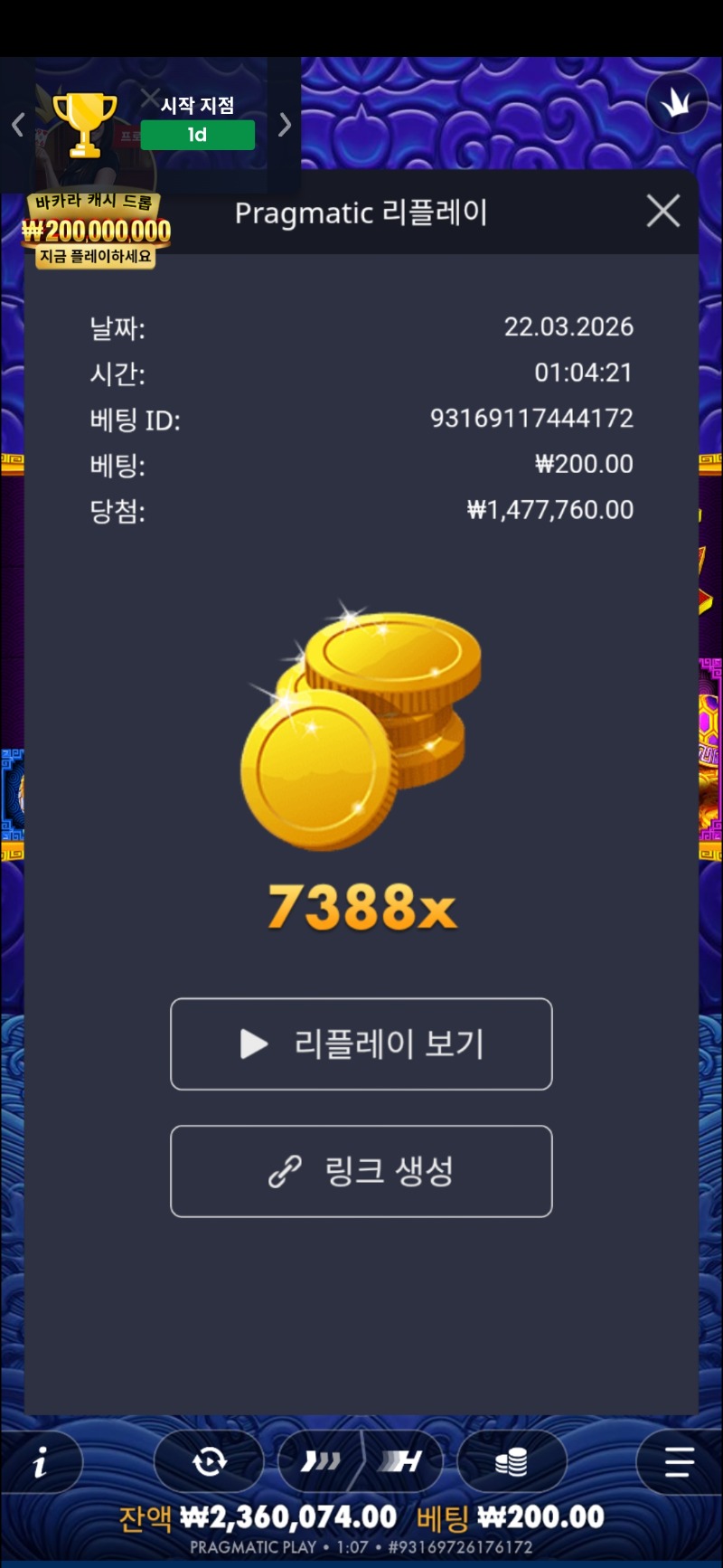This screenshot has width=723, height=1568.
Task: Enable turbo spin mode
Action: [x=402, y=1462]
